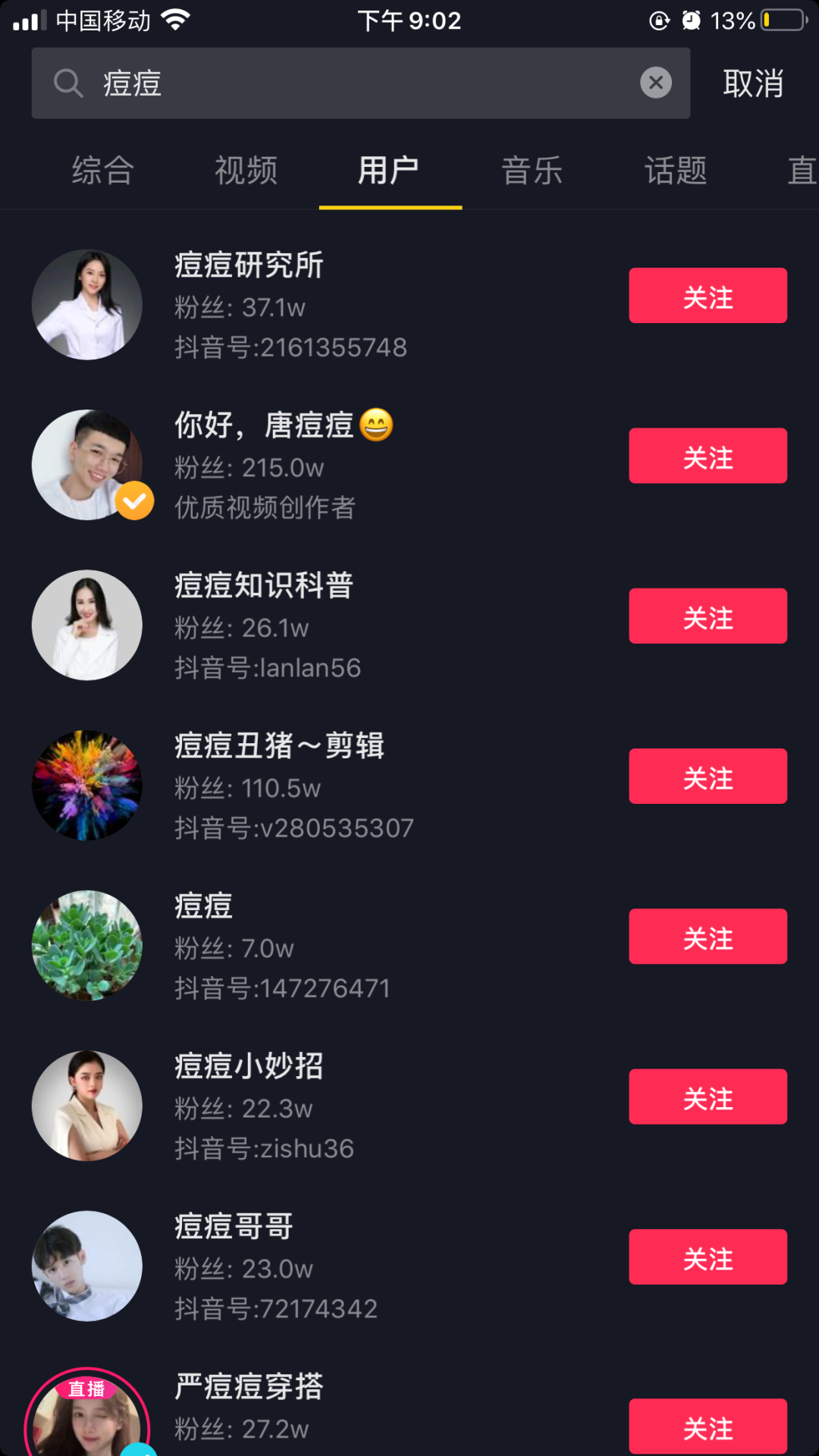819x1456 pixels.
Task: Clear the search text with the X icon
Action: pos(656,83)
